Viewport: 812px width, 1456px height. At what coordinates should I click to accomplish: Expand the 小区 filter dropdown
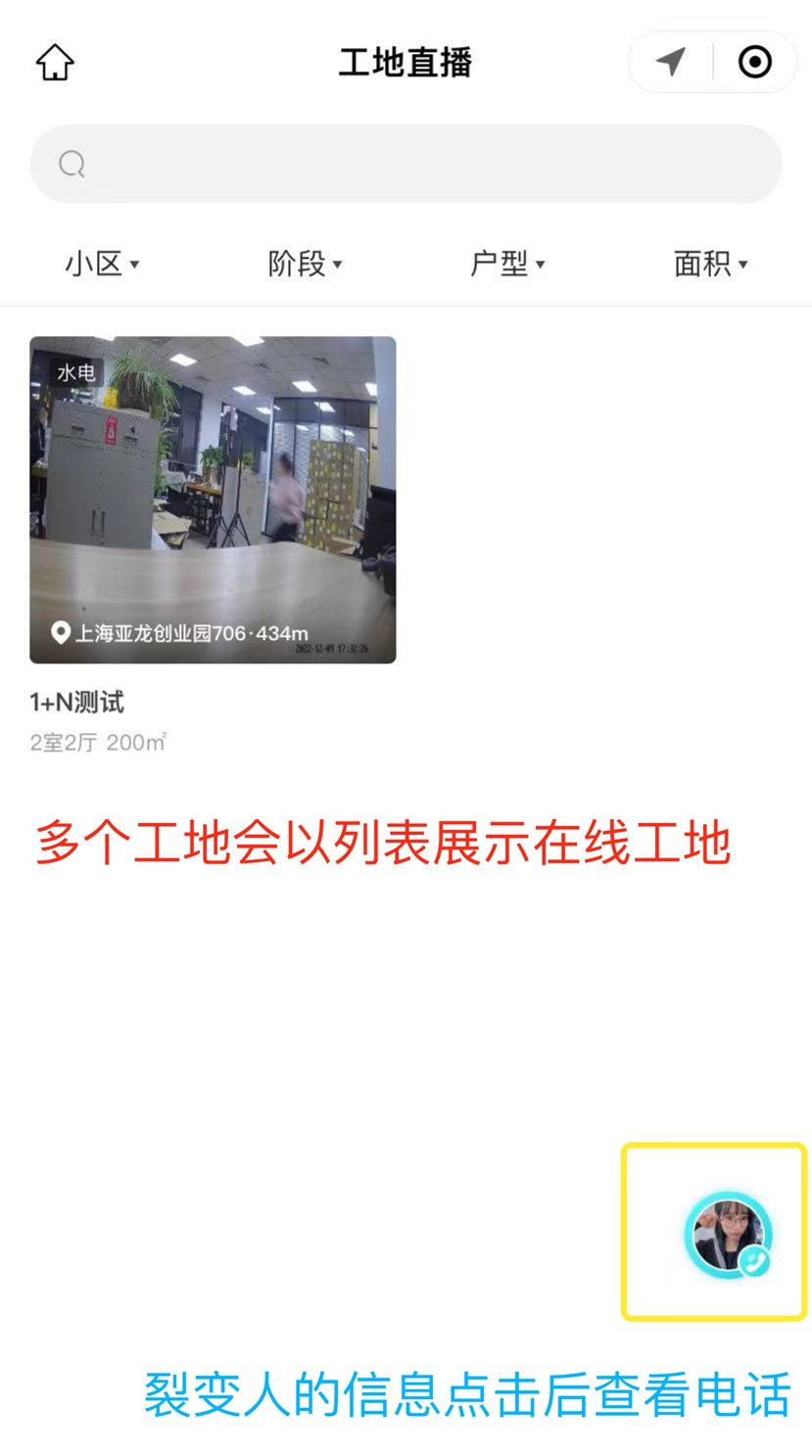pyautogui.click(x=102, y=264)
